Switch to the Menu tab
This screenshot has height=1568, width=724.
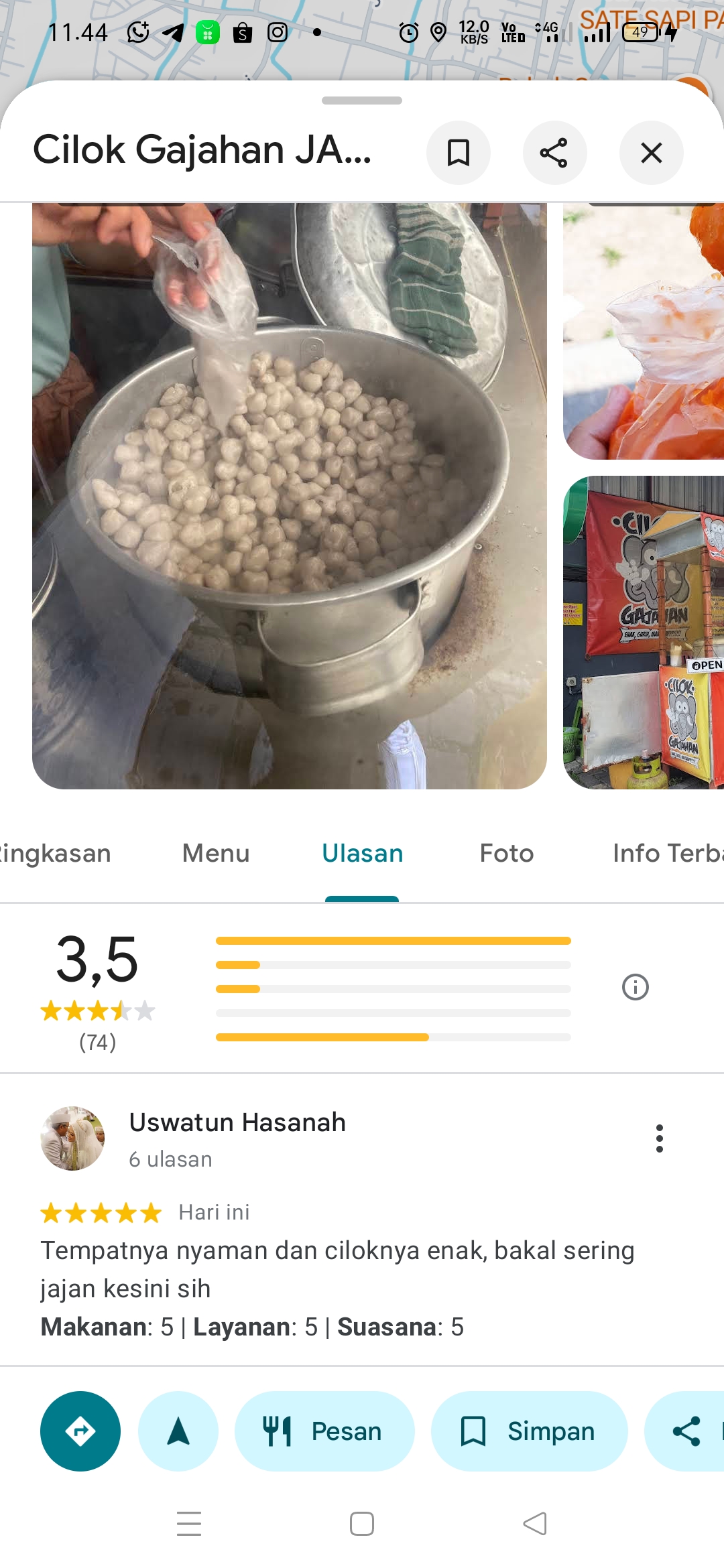click(x=216, y=853)
